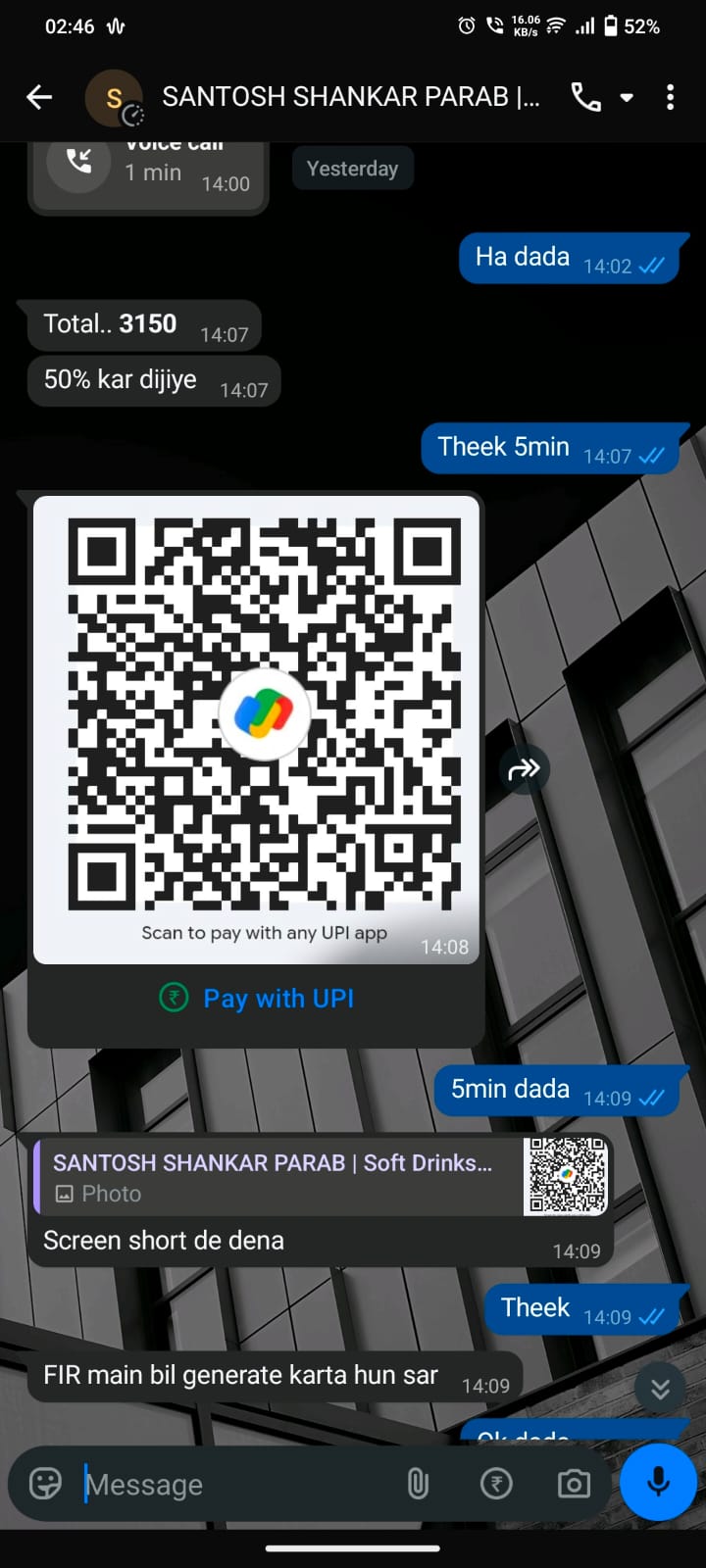
Task: Open the three-dot overflow menu
Action: click(x=671, y=97)
